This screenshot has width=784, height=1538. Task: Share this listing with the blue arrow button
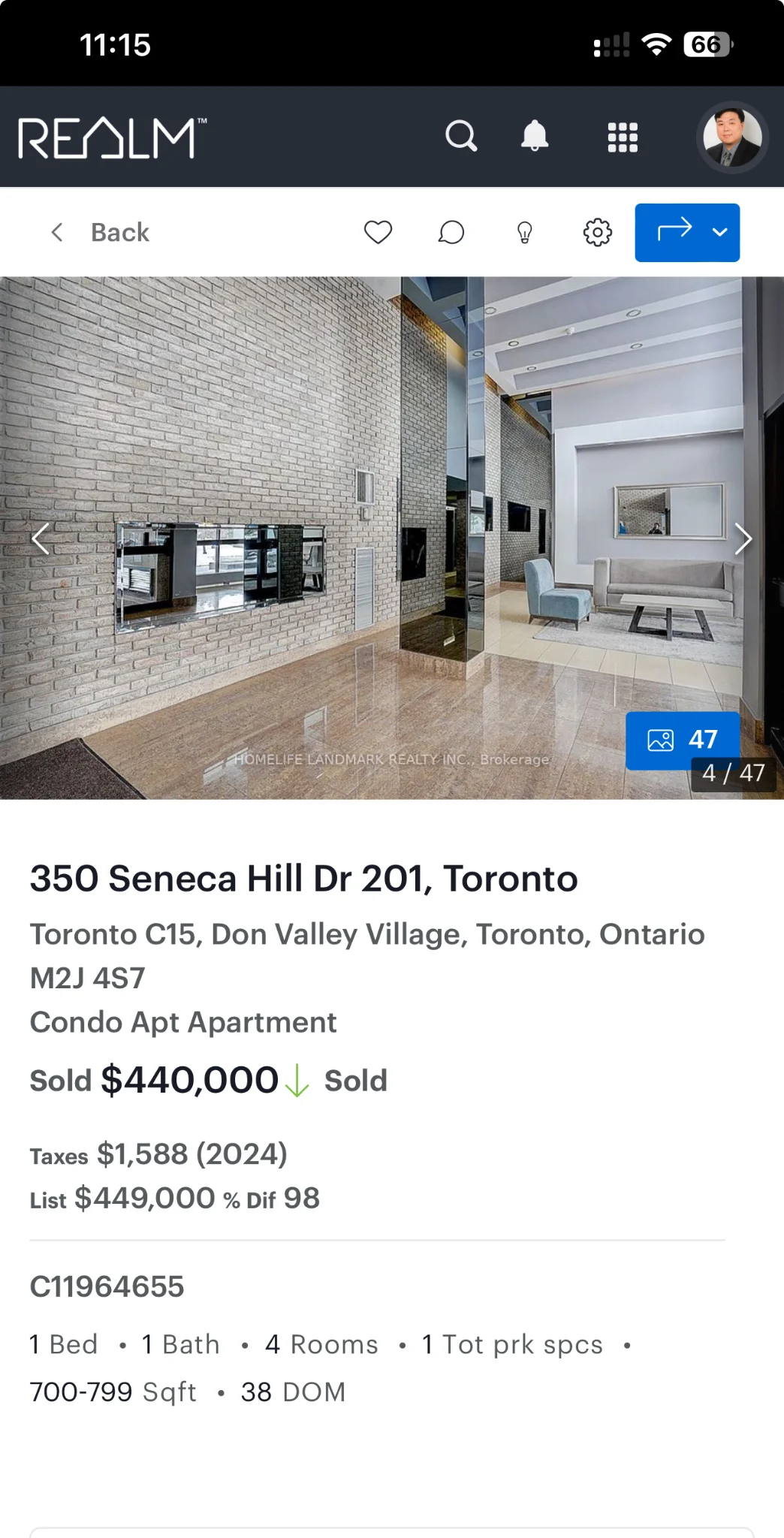pyautogui.click(x=673, y=232)
